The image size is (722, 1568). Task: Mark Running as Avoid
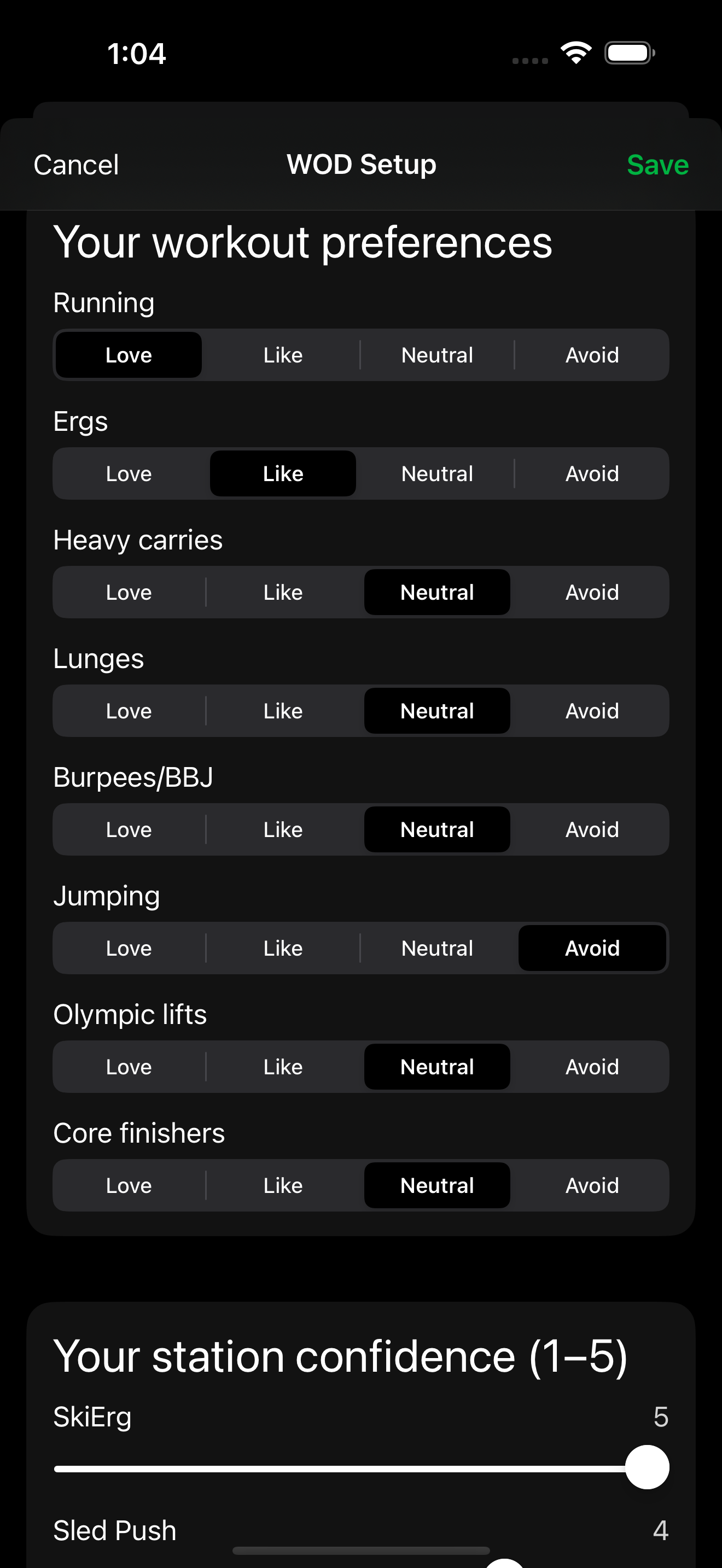pos(592,355)
